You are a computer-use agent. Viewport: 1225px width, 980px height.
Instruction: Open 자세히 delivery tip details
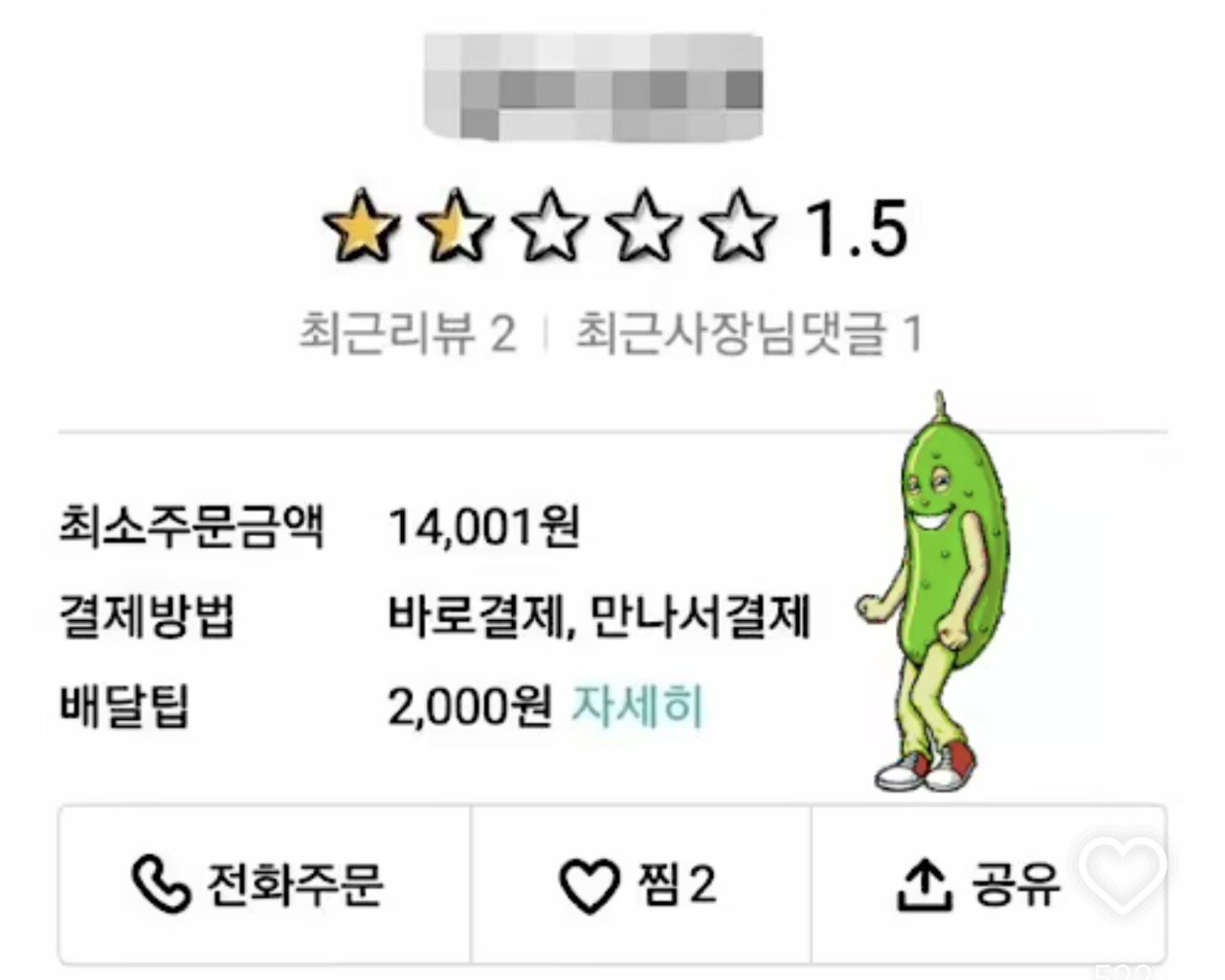click(x=637, y=708)
